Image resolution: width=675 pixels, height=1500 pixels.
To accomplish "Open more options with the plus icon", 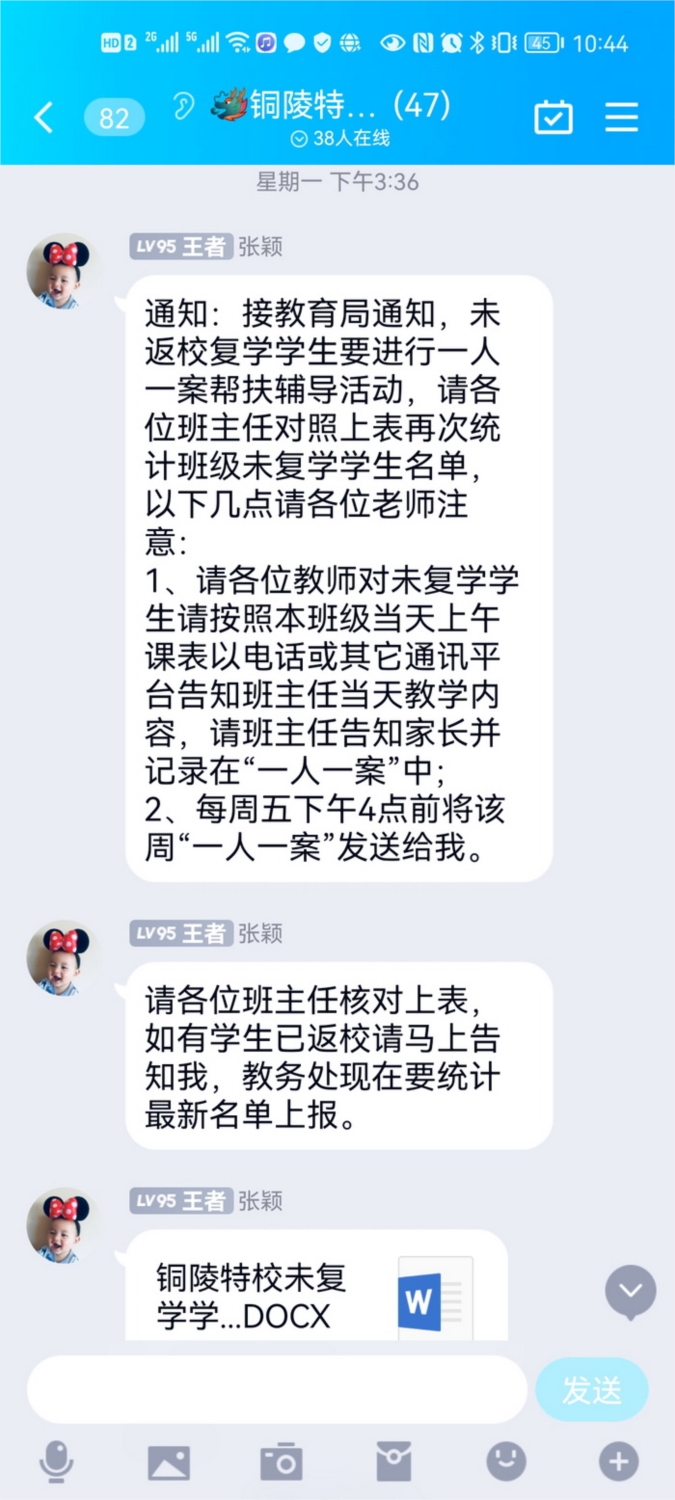I will pos(618,1463).
